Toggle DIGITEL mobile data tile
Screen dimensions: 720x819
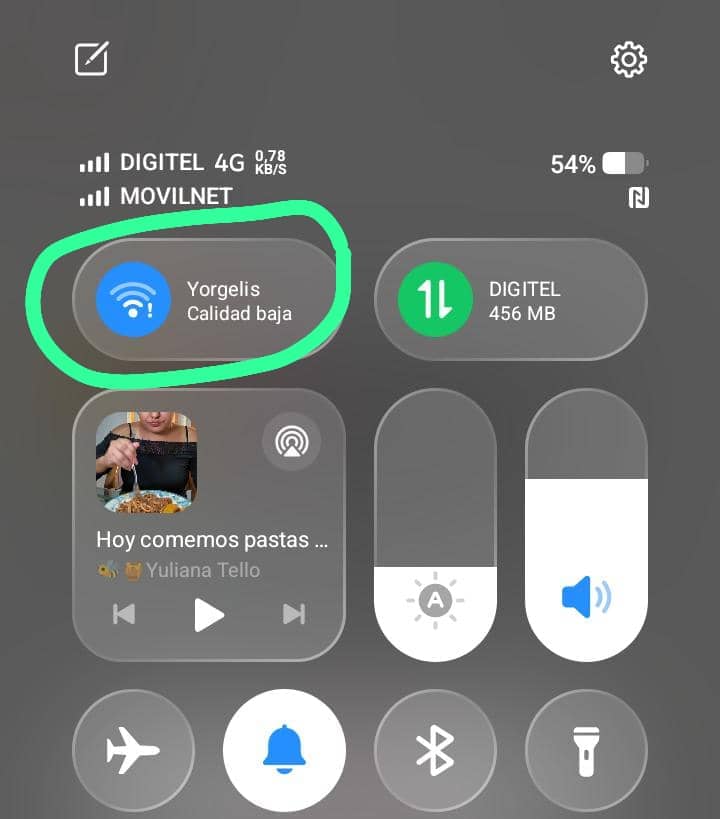tap(510, 300)
